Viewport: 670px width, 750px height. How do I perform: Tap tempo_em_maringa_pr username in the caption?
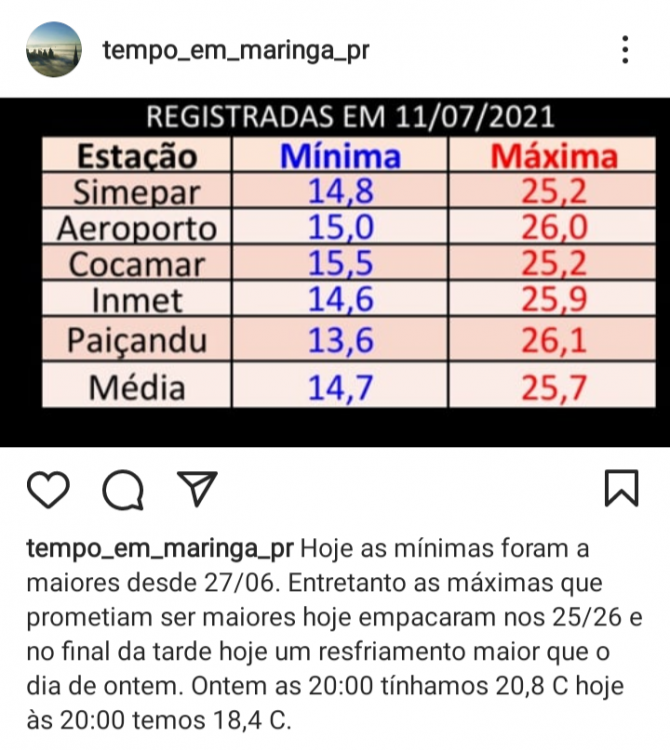click(x=159, y=549)
